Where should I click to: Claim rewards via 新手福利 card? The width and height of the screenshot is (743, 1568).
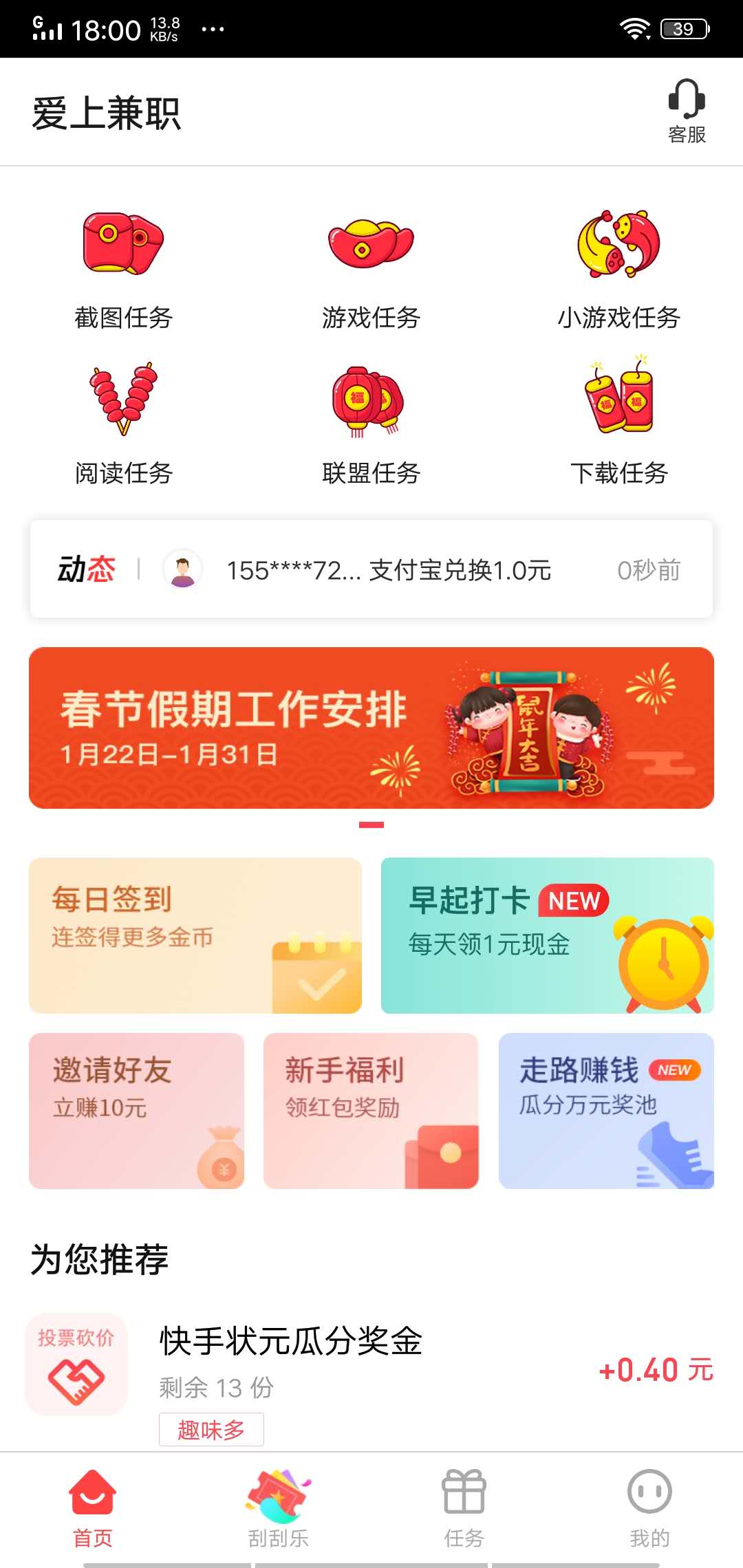click(x=371, y=1111)
